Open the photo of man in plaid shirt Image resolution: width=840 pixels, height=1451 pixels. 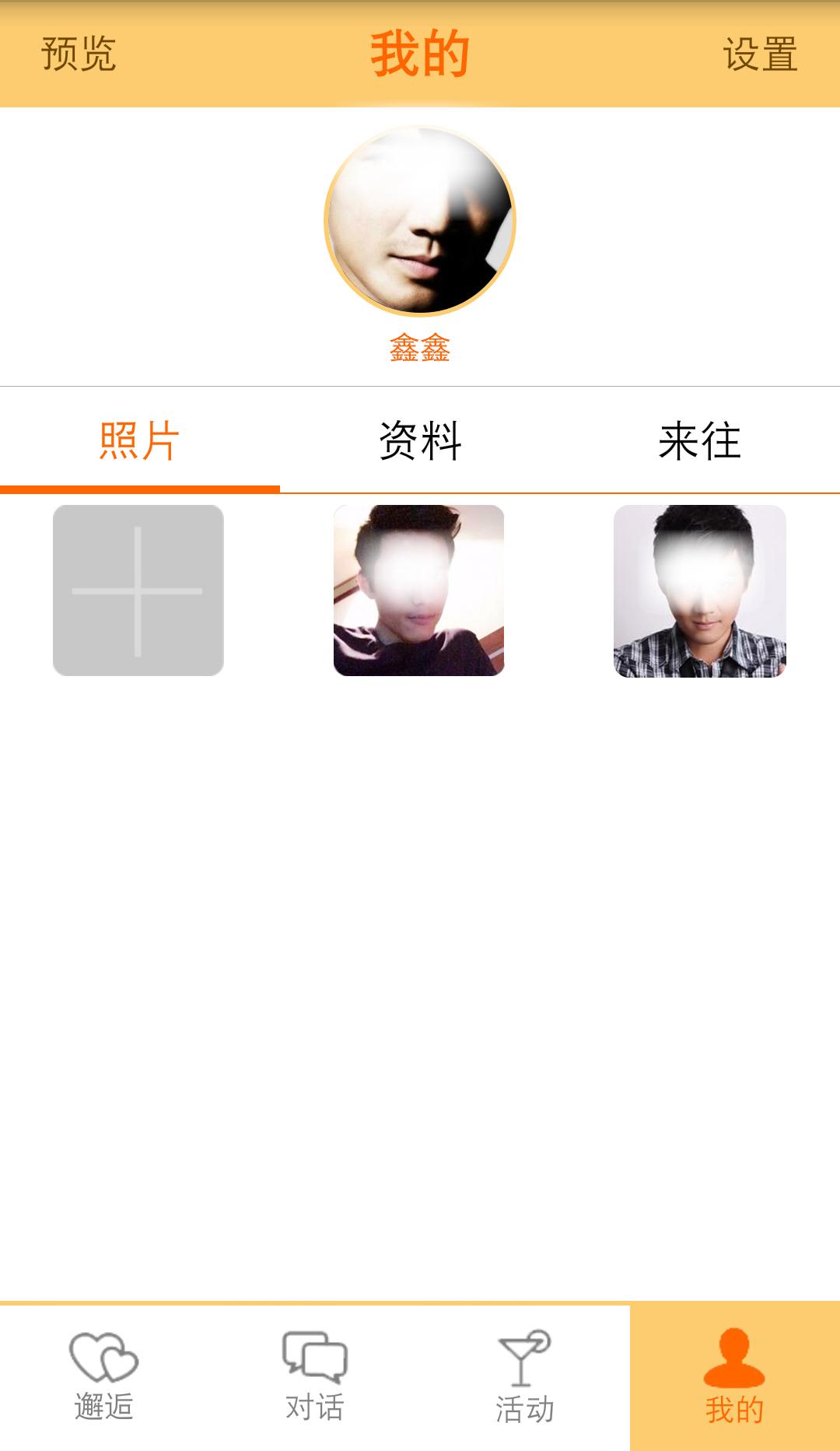[700, 591]
